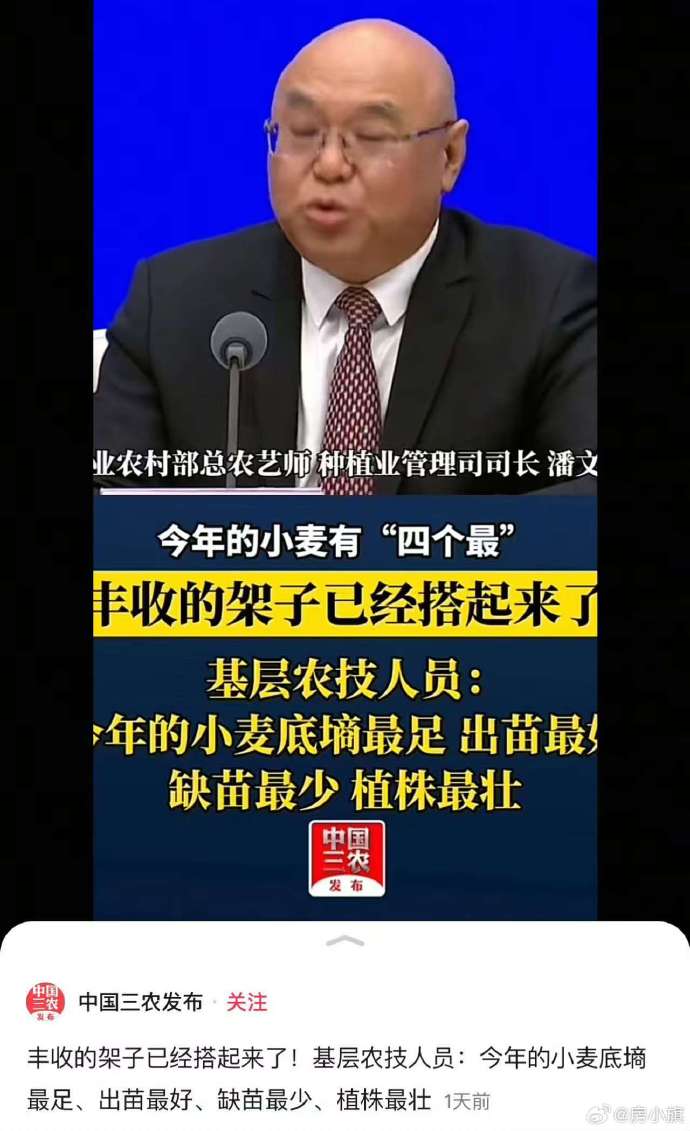The width and height of the screenshot is (690, 1131).
Task: Open the 中国三农发布 profile avatar
Action: (45, 1002)
